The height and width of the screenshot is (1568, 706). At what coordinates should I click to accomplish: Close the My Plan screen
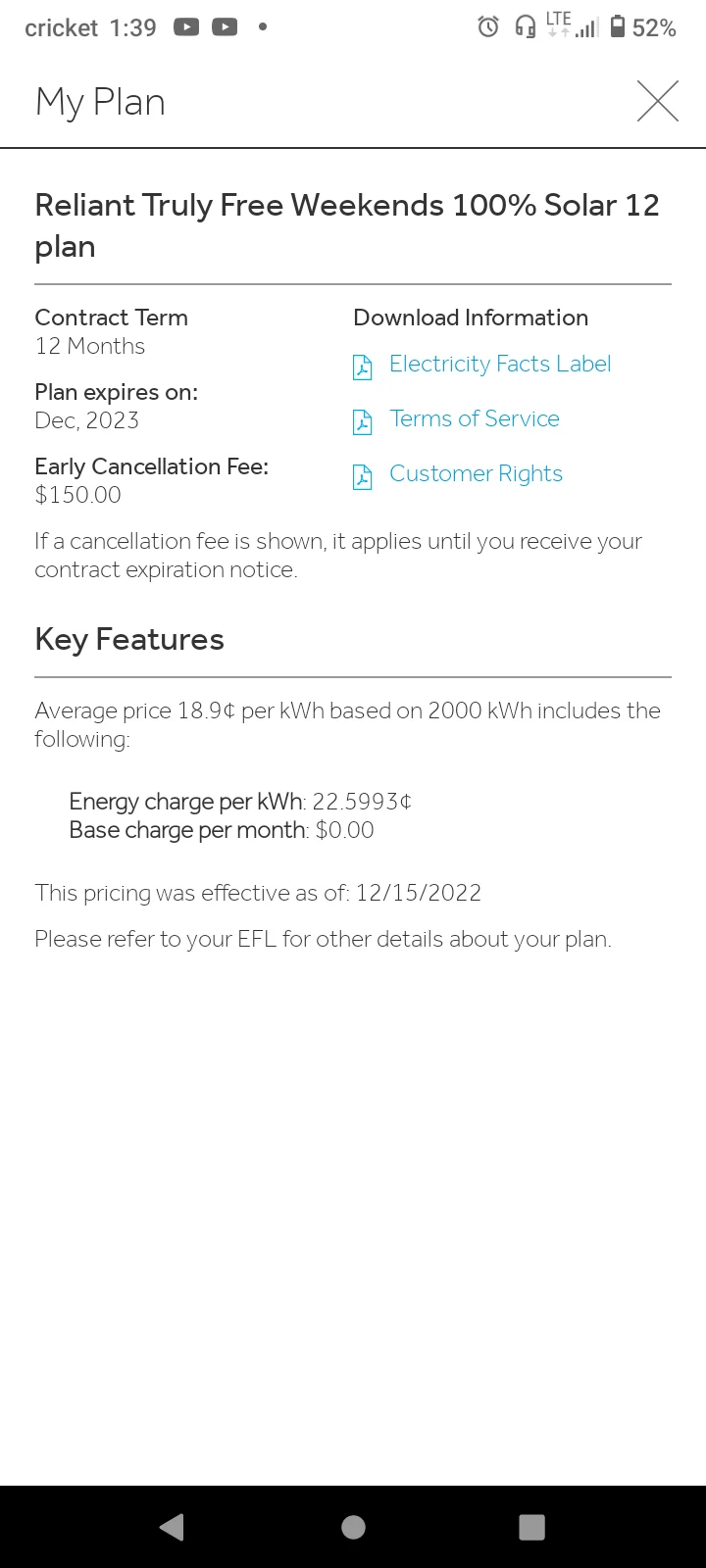pyautogui.click(x=657, y=101)
